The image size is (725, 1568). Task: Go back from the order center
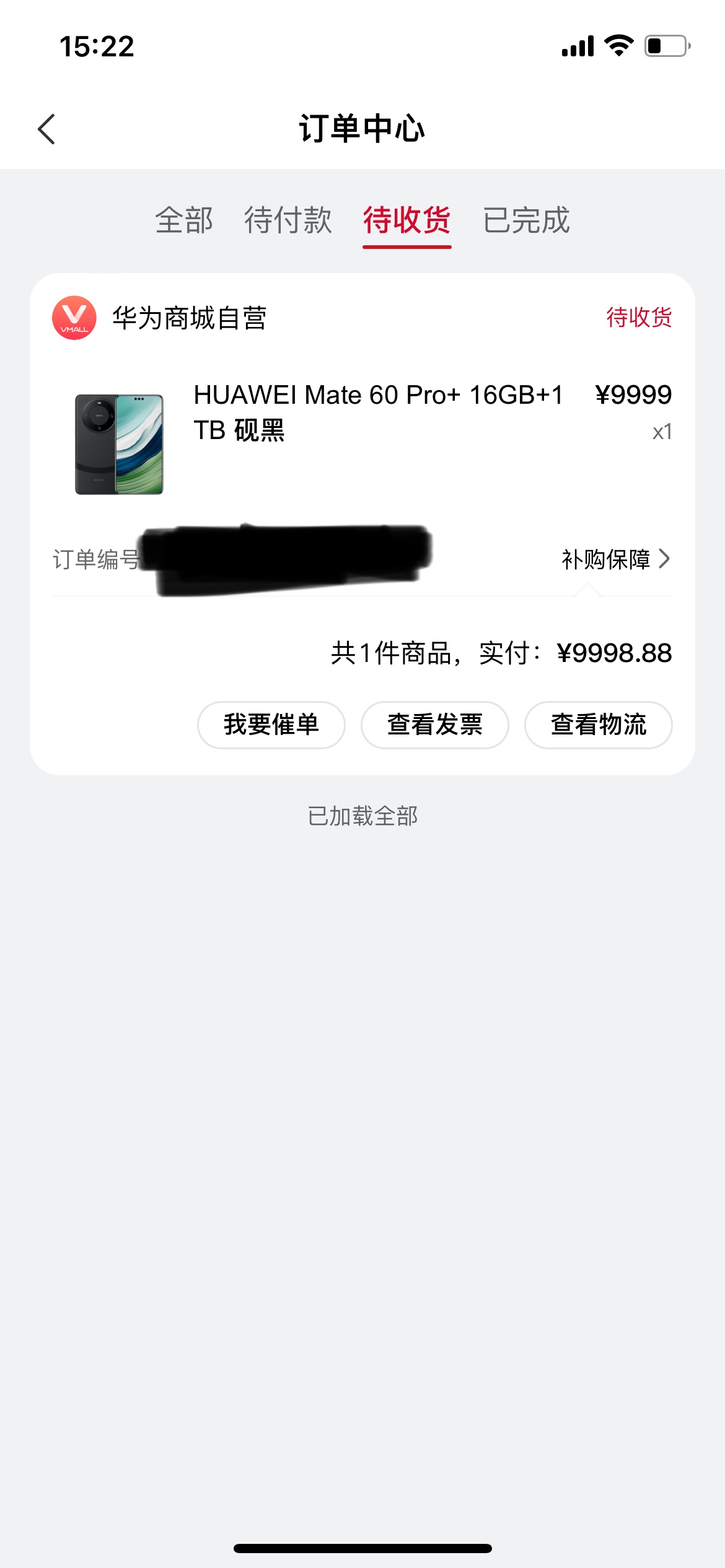click(46, 129)
